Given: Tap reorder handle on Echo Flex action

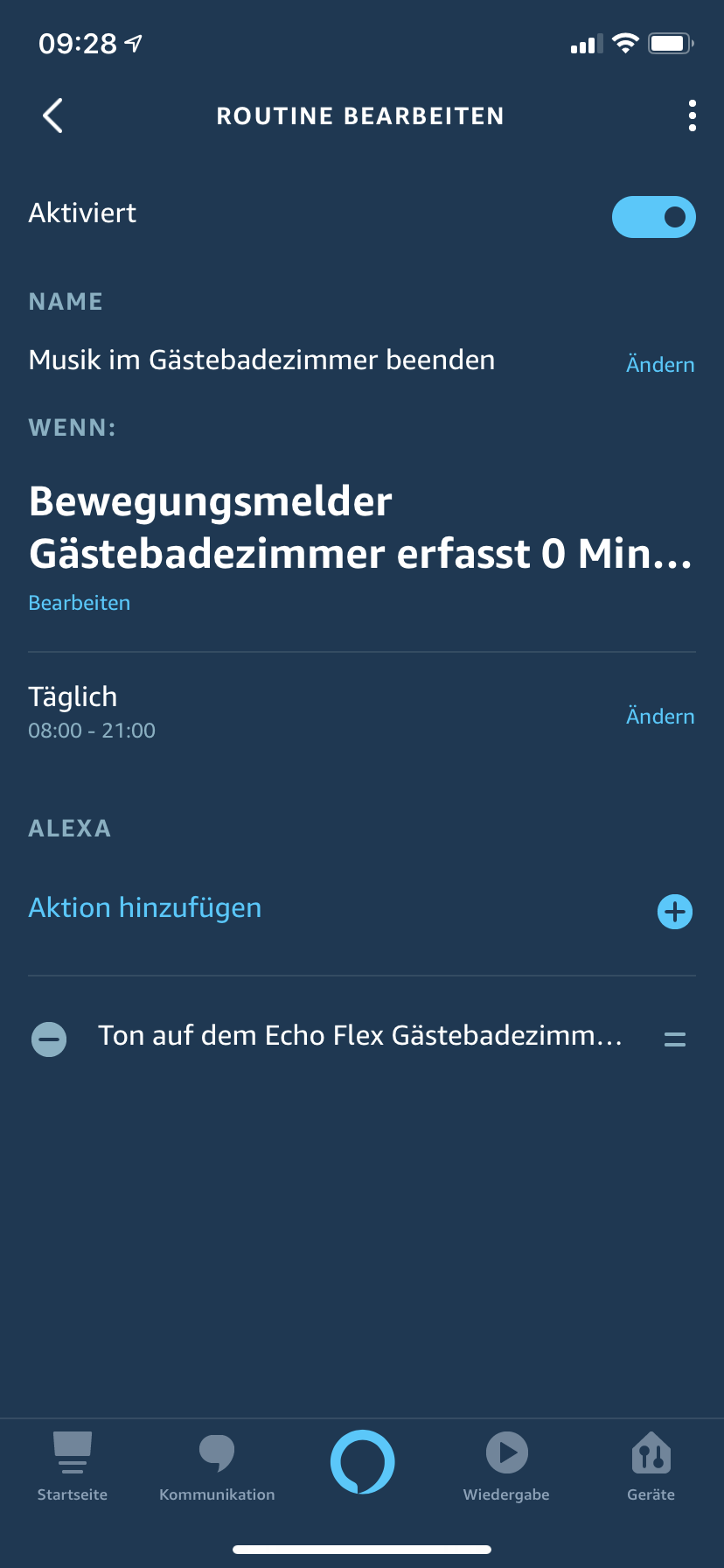Looking at the screenshot, I should pos(674,1039).
